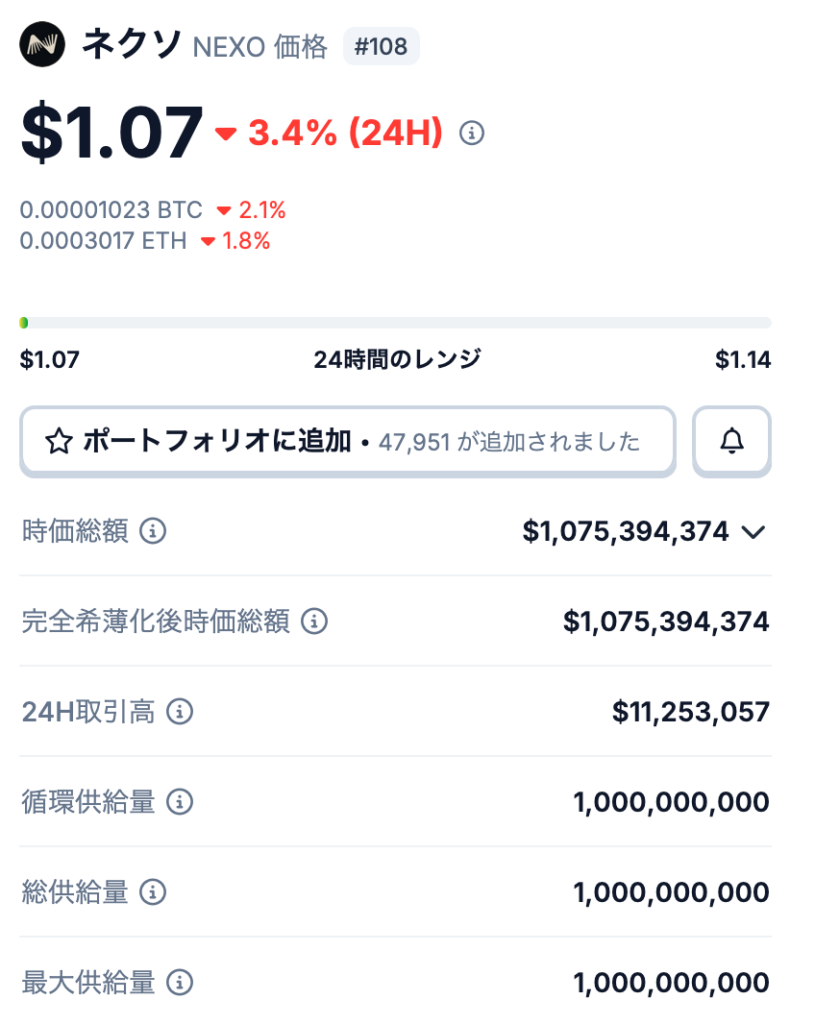Open the 24H price change info icon
Screen dimensions: 815x1024
coord(470,131)
